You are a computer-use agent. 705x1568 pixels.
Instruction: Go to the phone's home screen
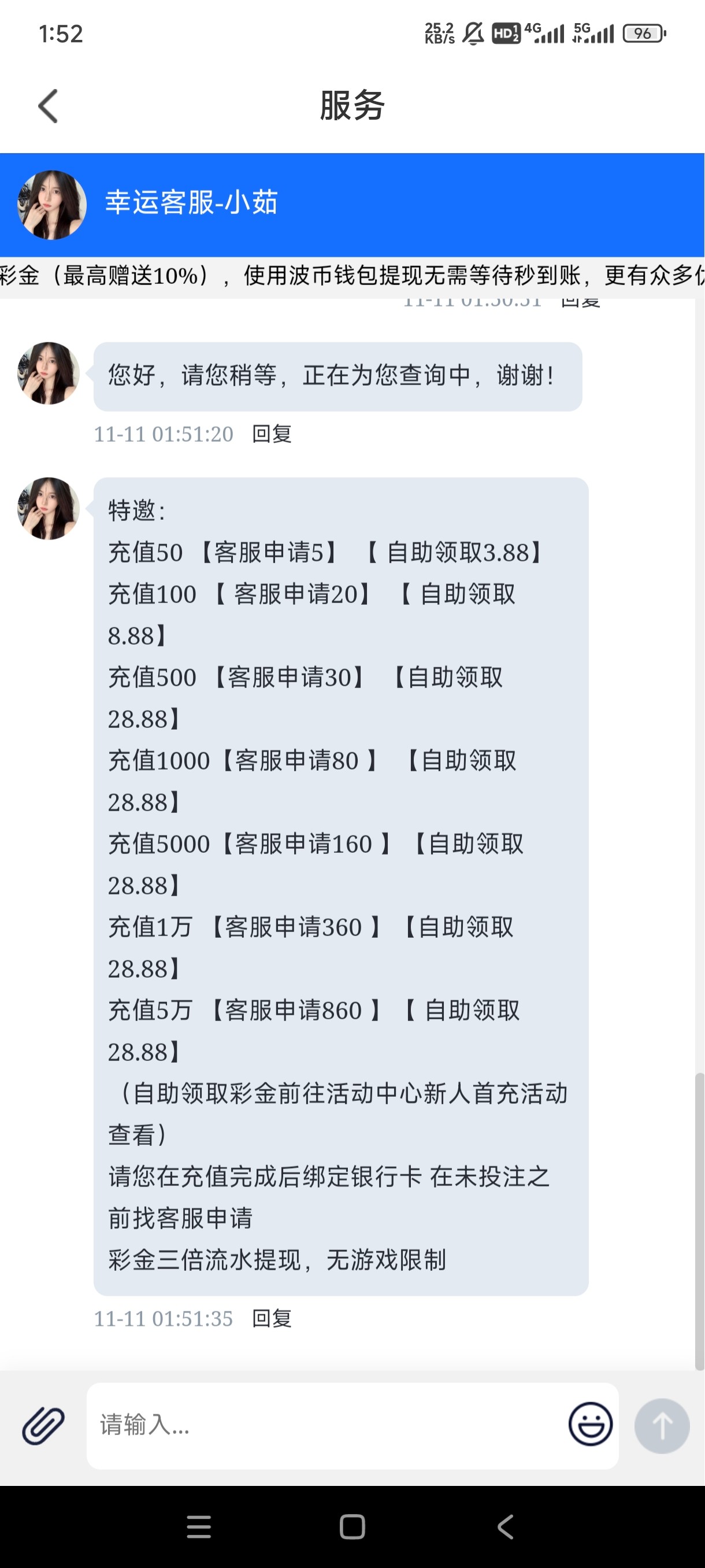coord(352,1526)
